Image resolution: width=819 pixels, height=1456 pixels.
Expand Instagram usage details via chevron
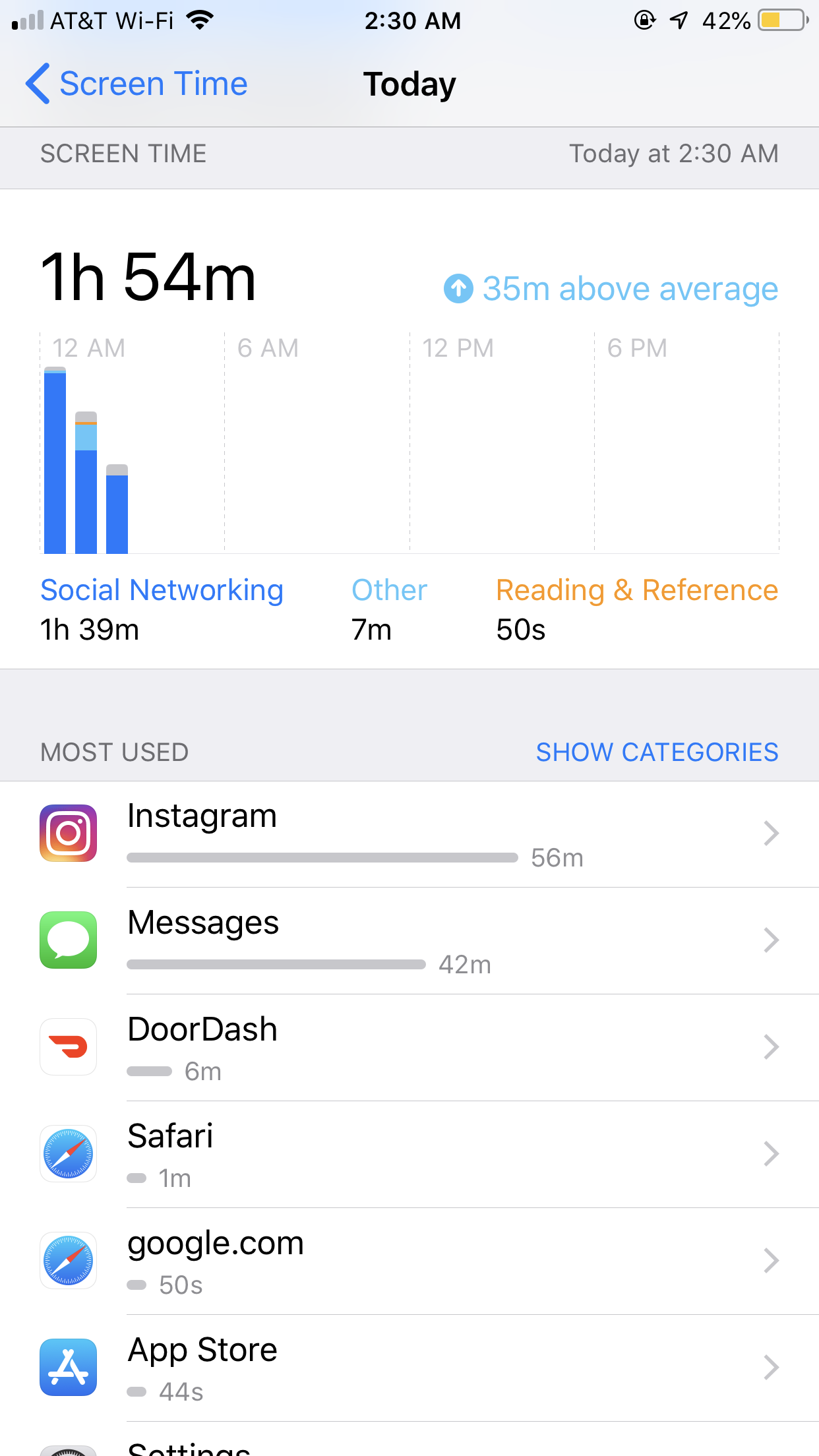click(x=772, y=833)
